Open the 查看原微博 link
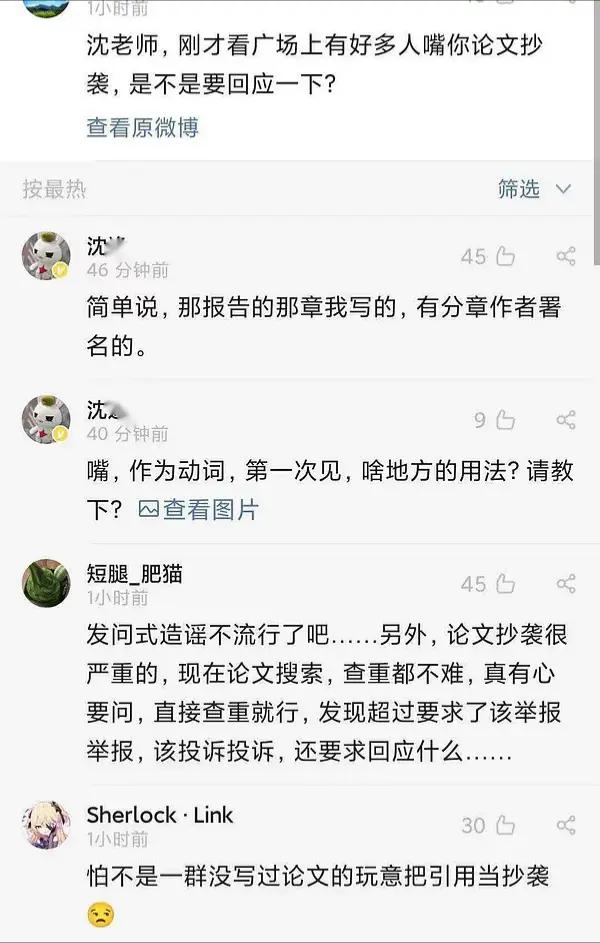The image size is (600, 943). 142,127
